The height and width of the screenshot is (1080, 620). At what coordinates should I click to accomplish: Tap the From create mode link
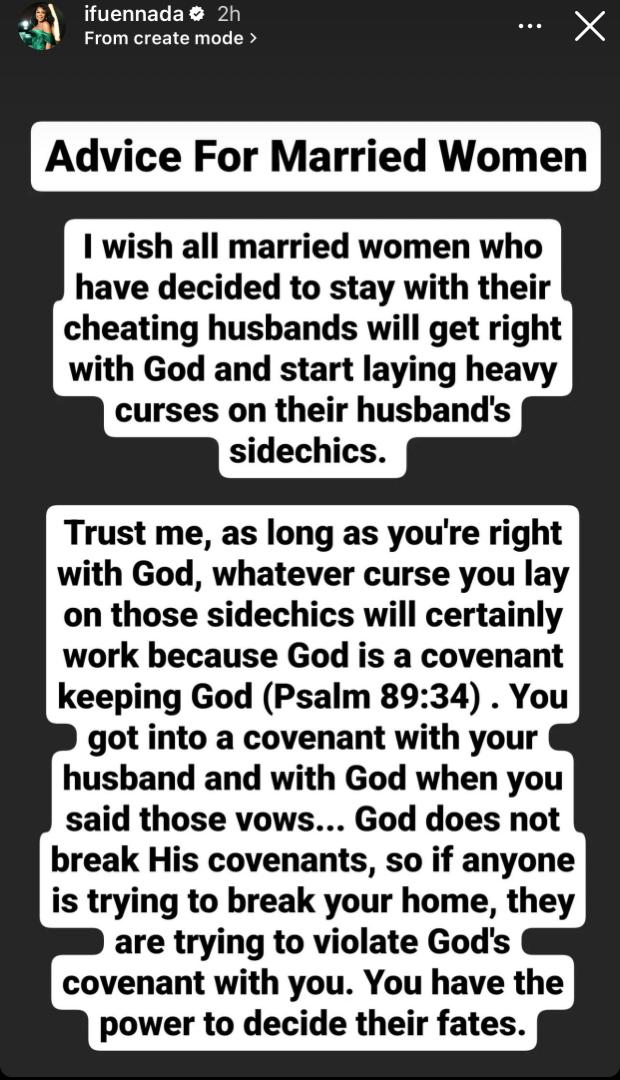point(170,38)
